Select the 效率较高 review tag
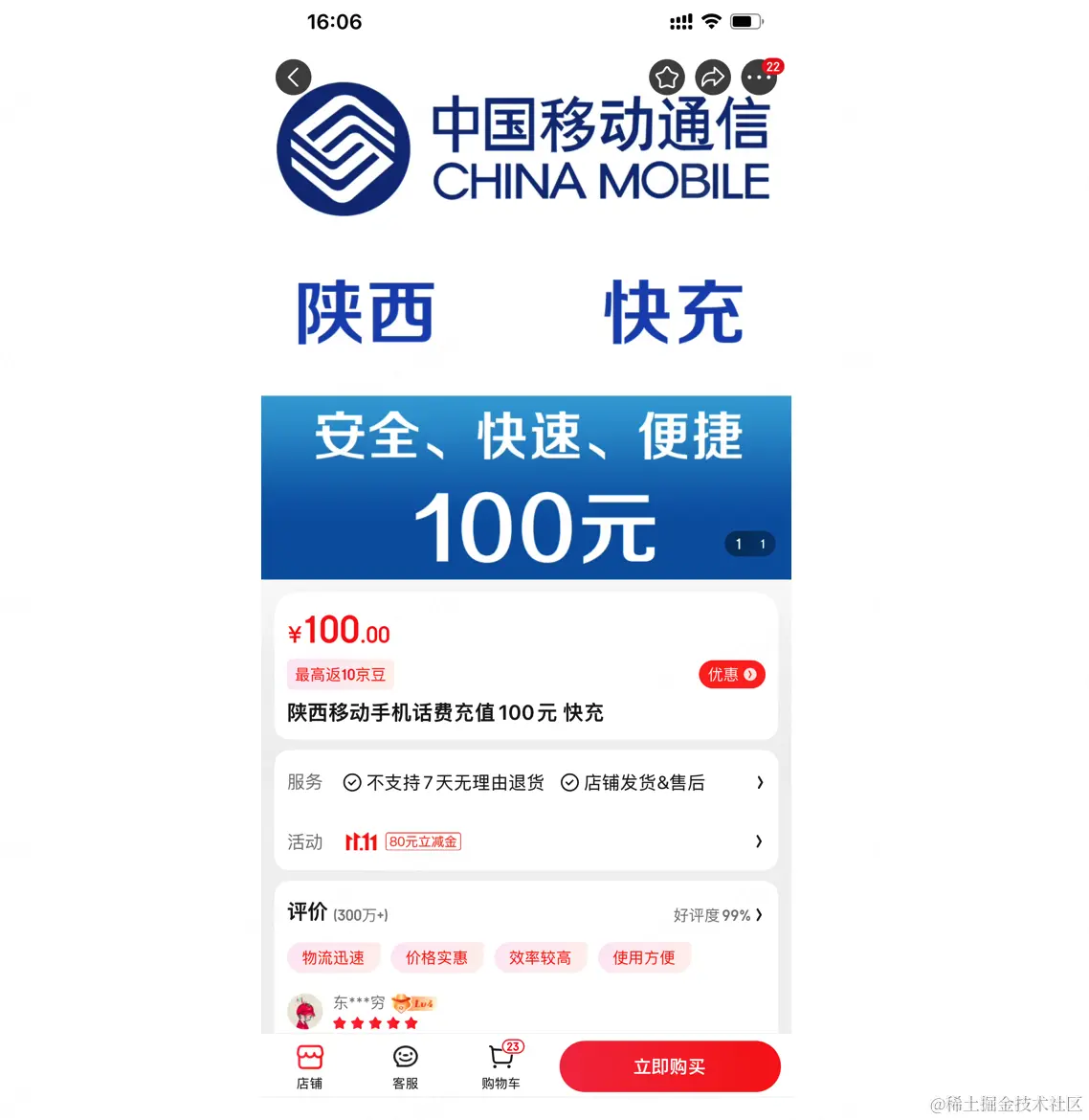 (540, 957)
